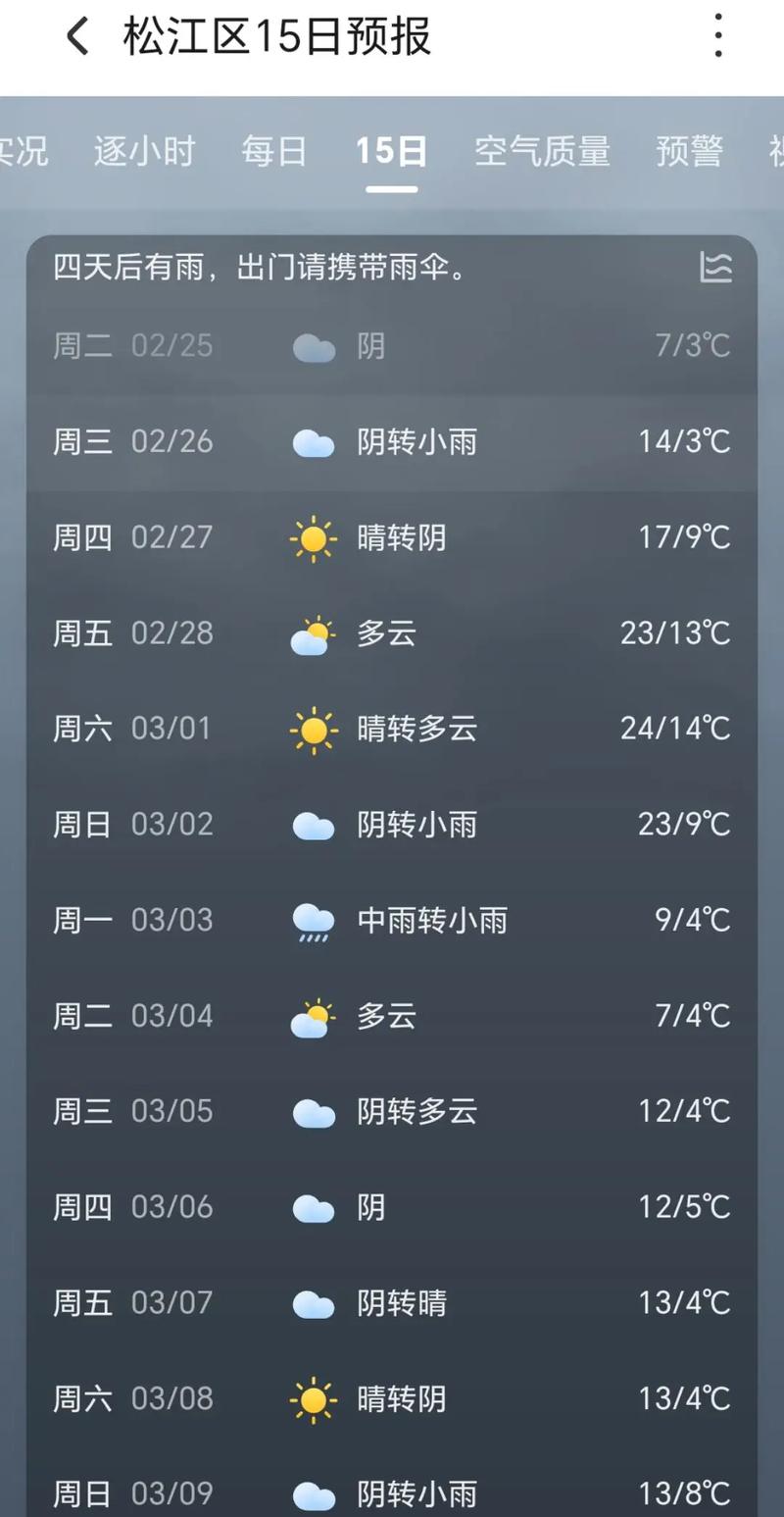Viewport: 784px width, 1517px height.
Task: Open the trend chart icon beside the rain tip
Action: coord(716,269)
